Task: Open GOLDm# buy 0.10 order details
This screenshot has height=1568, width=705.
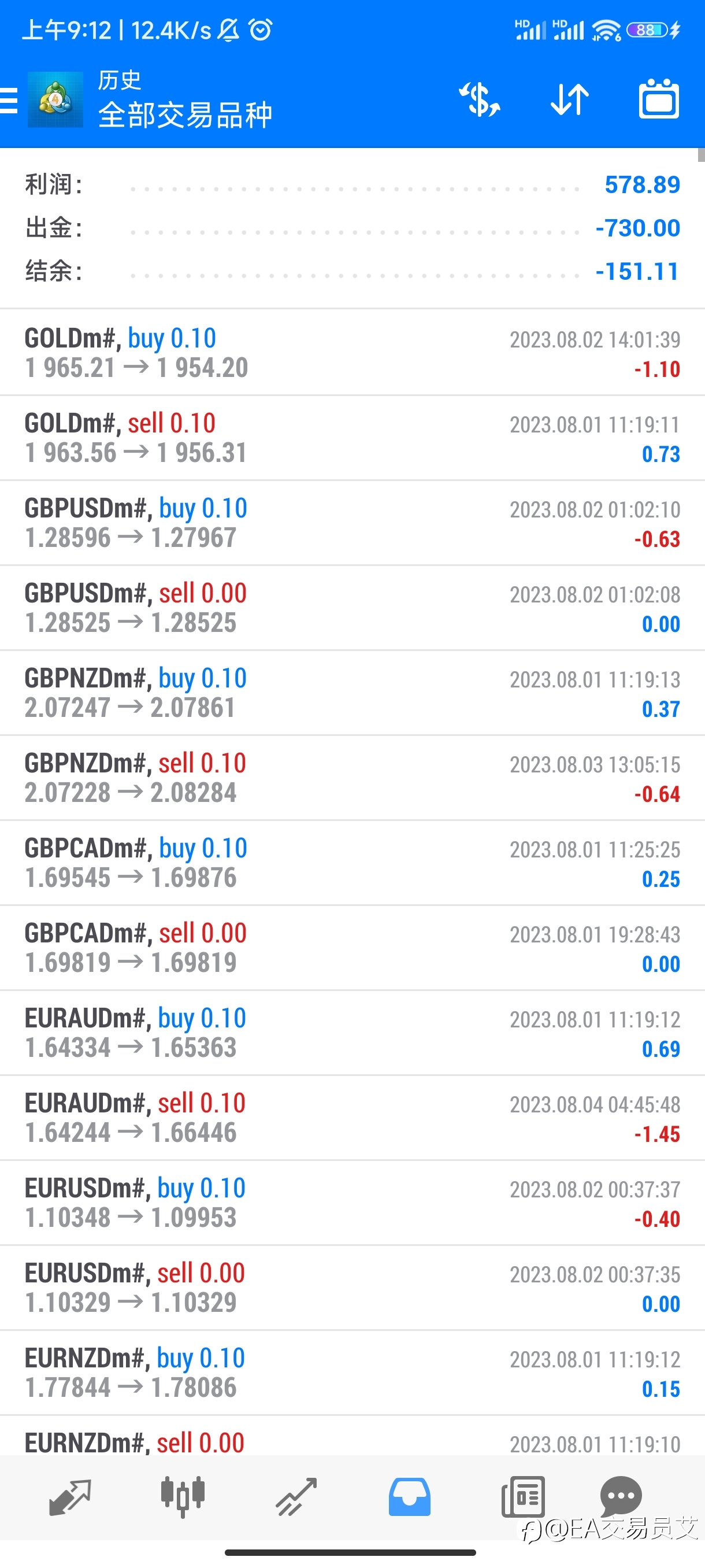Action: pos(352,353)
